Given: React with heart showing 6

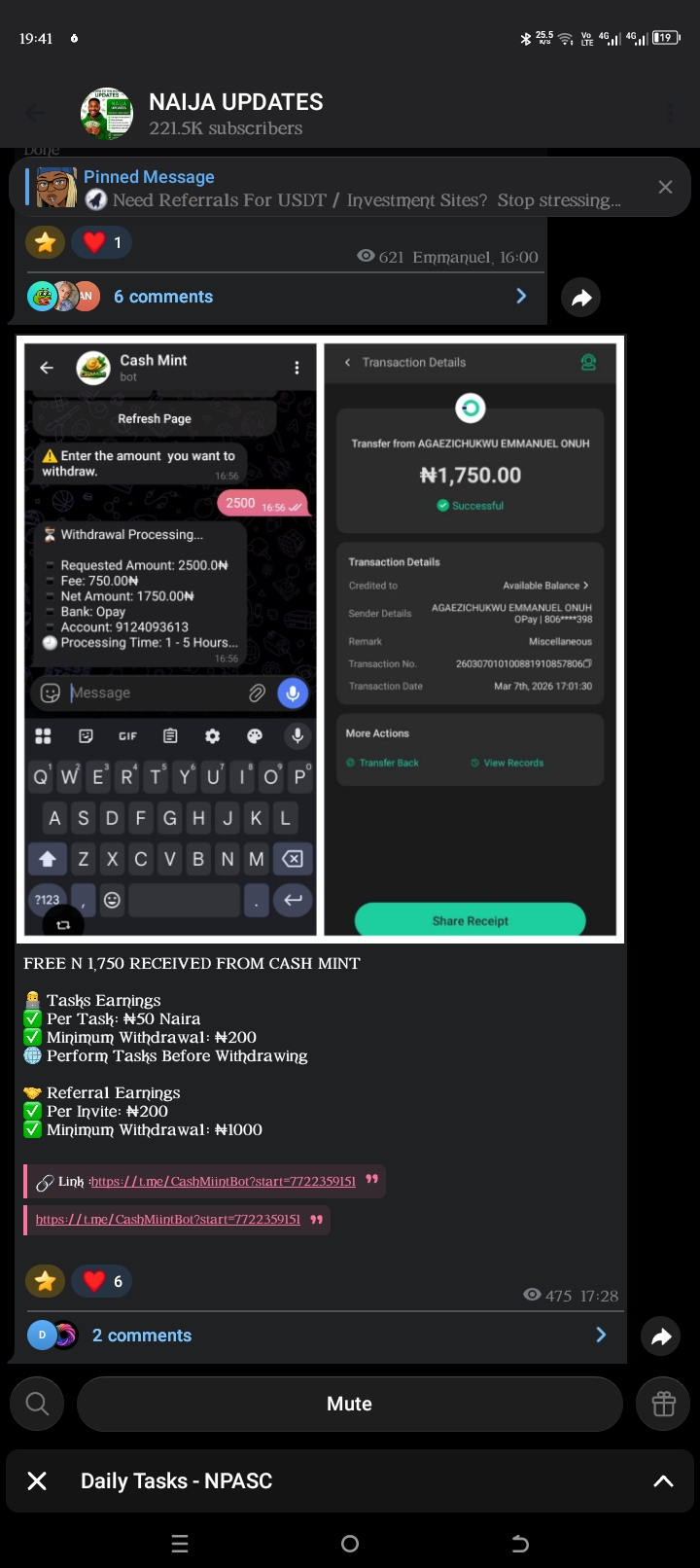Looking at the screenshot, I should (102, 1281).
